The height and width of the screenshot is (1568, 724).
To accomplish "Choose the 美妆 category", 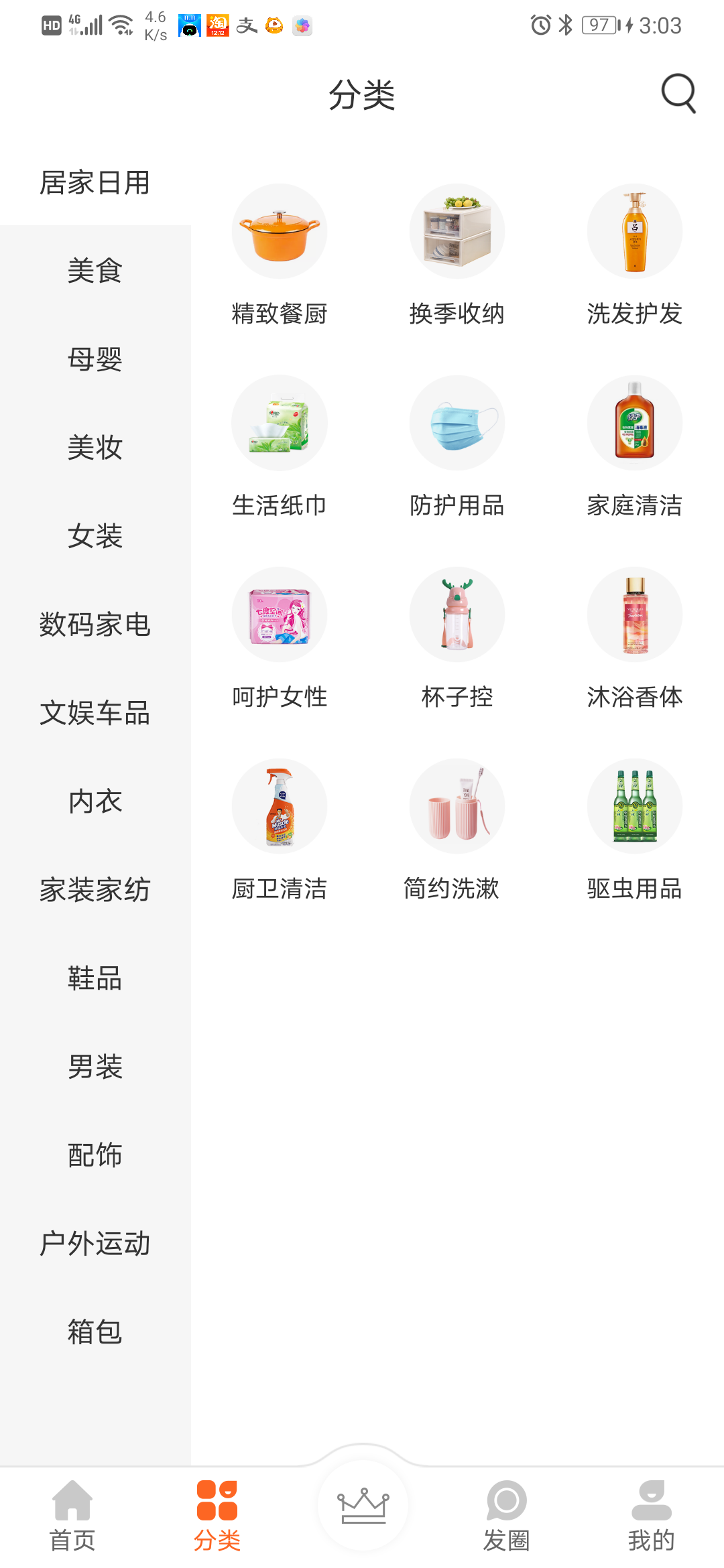I will coord(95,448).
